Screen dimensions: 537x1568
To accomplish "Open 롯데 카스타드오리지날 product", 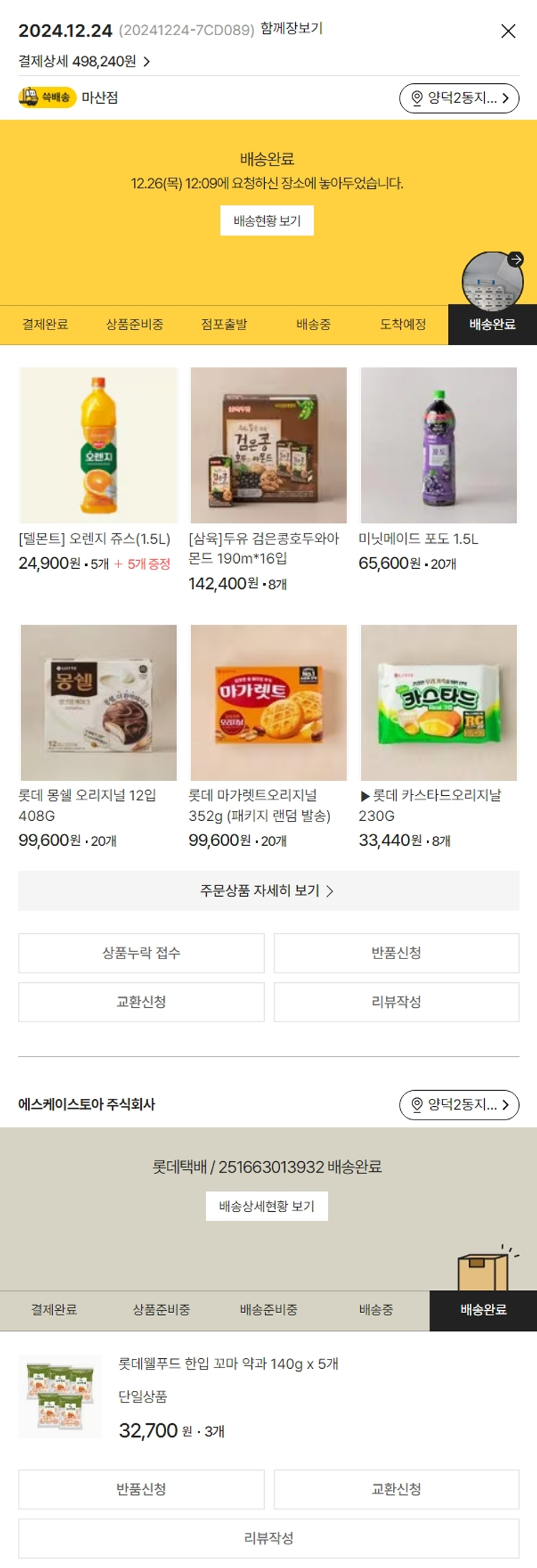I will (x=438, y=702).
